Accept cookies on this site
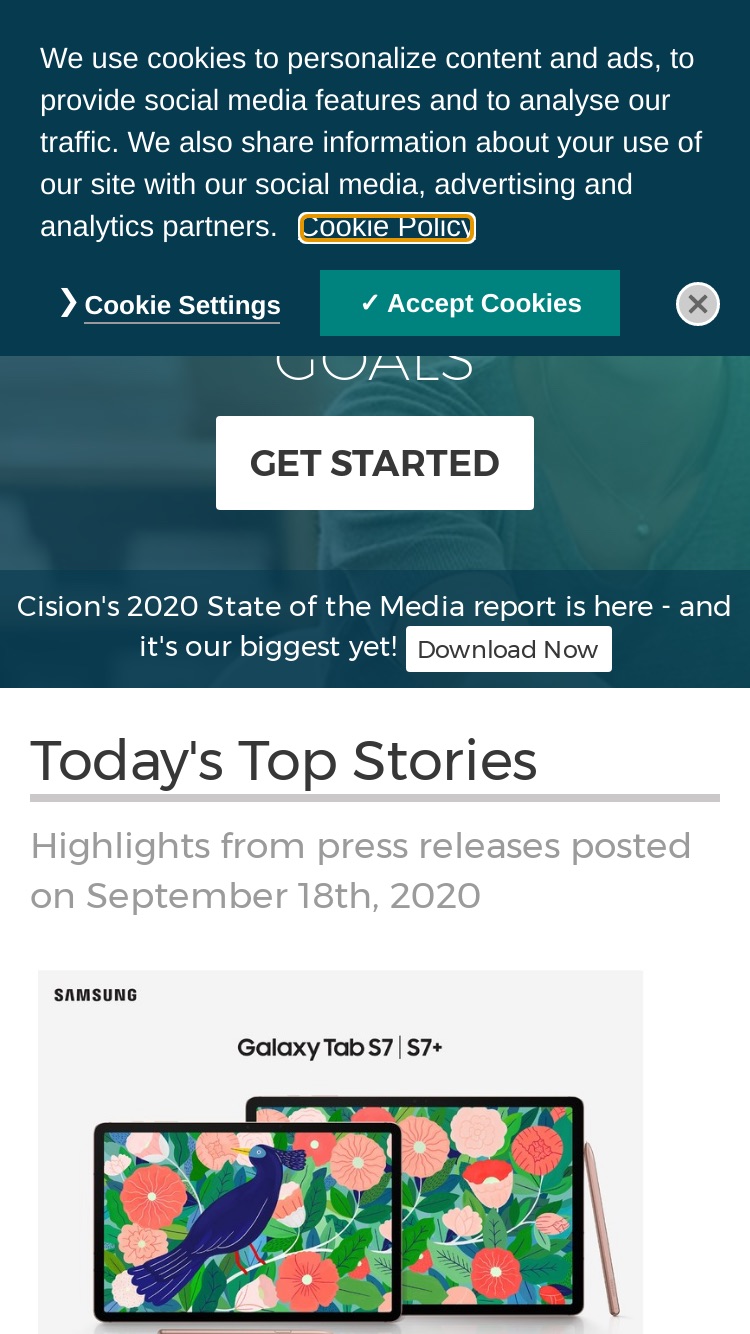Screen dimensions: 750x1334 (470, 303)
